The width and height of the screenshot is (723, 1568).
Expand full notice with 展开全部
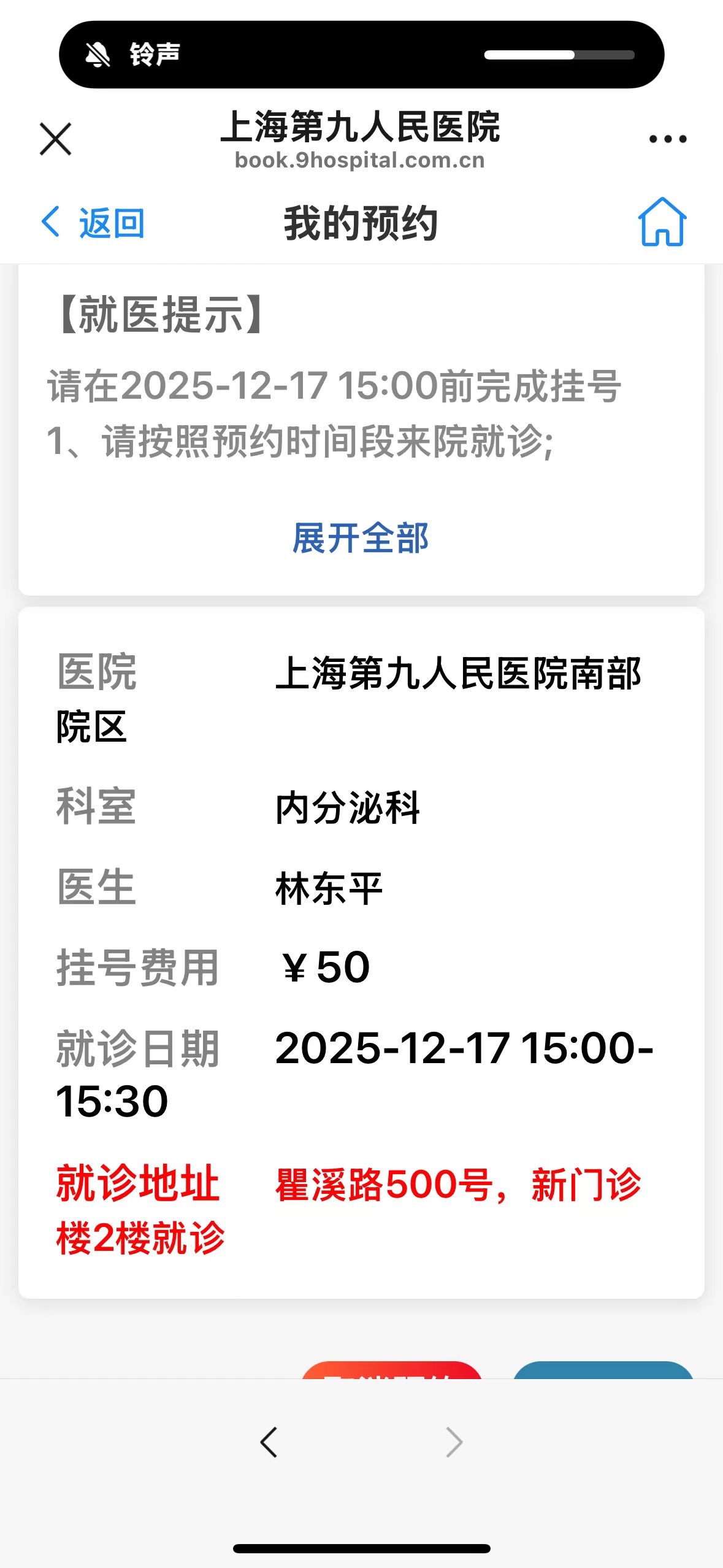(361, 538)
